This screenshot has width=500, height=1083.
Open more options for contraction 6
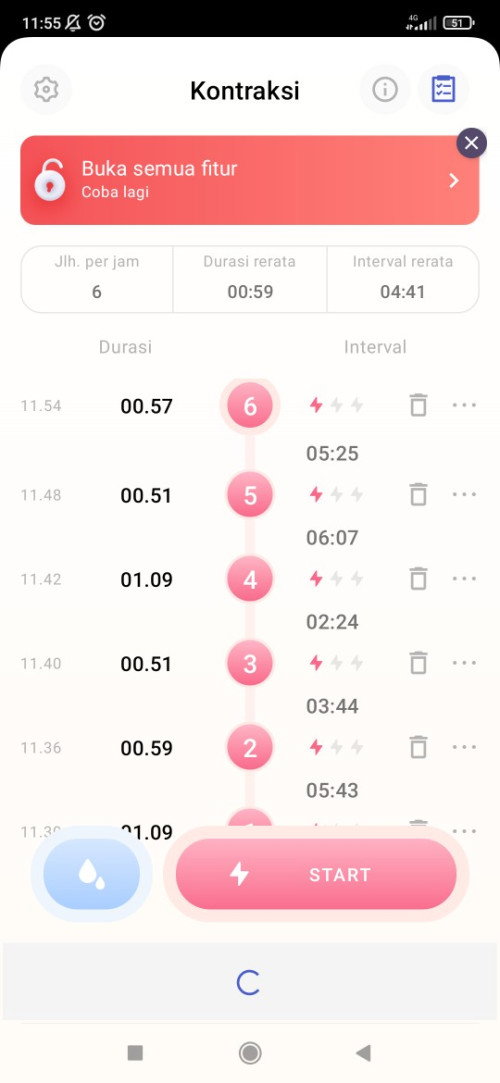click(463, 405)
